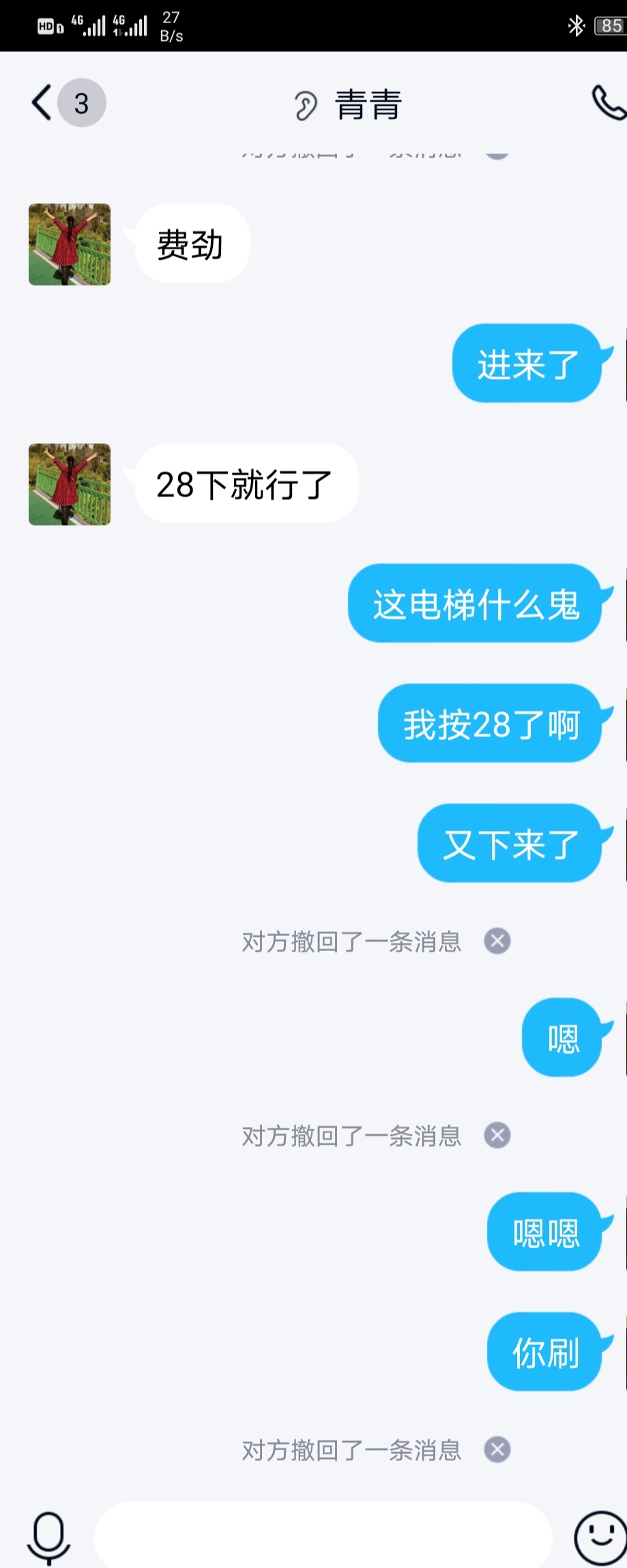The height and width of the screenshot is (1568, 627).
Task: Tap the voice input microphone
Action: 48,1537
